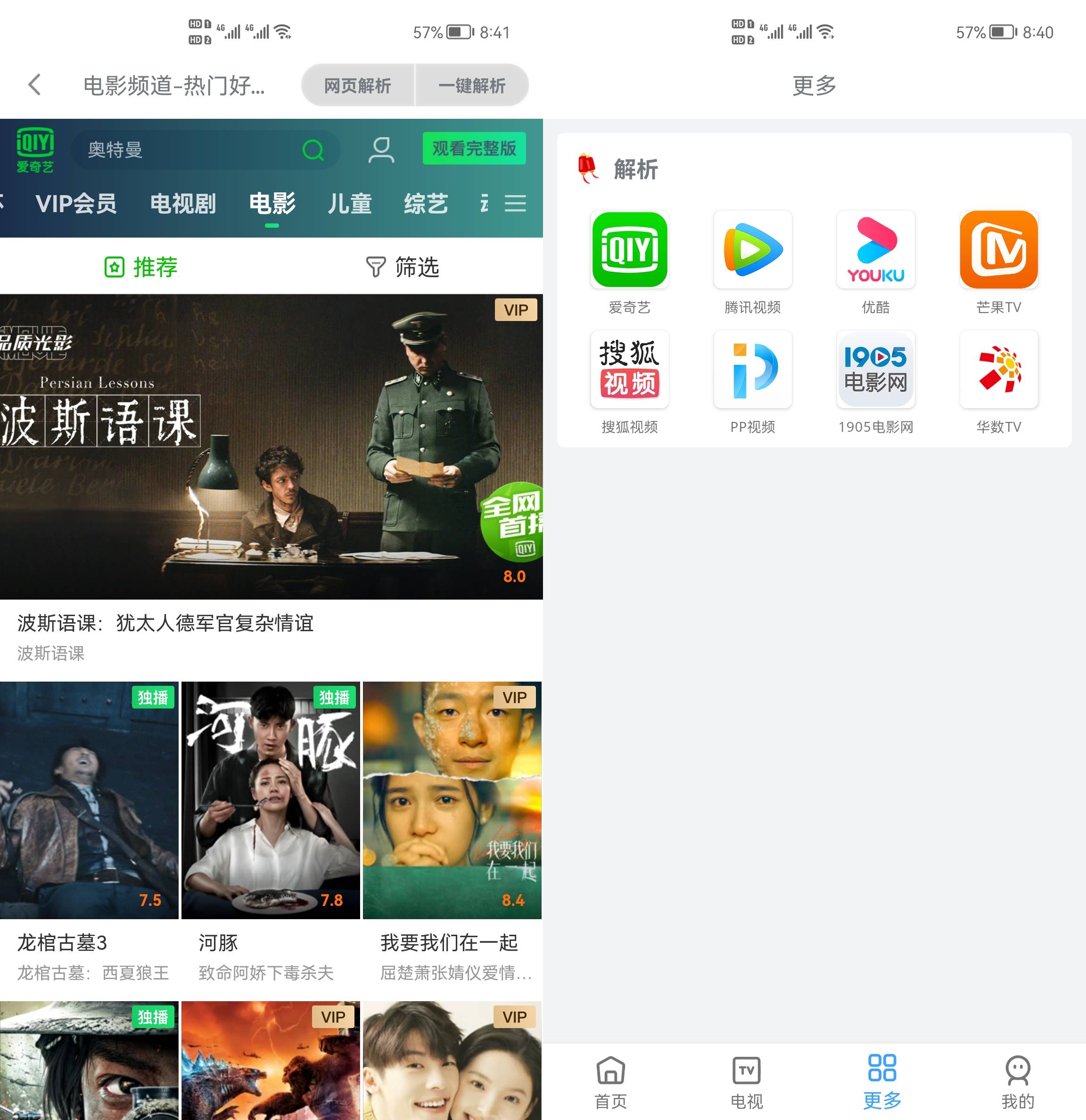Open the channel list menu icon

click(x=515, y=204)
